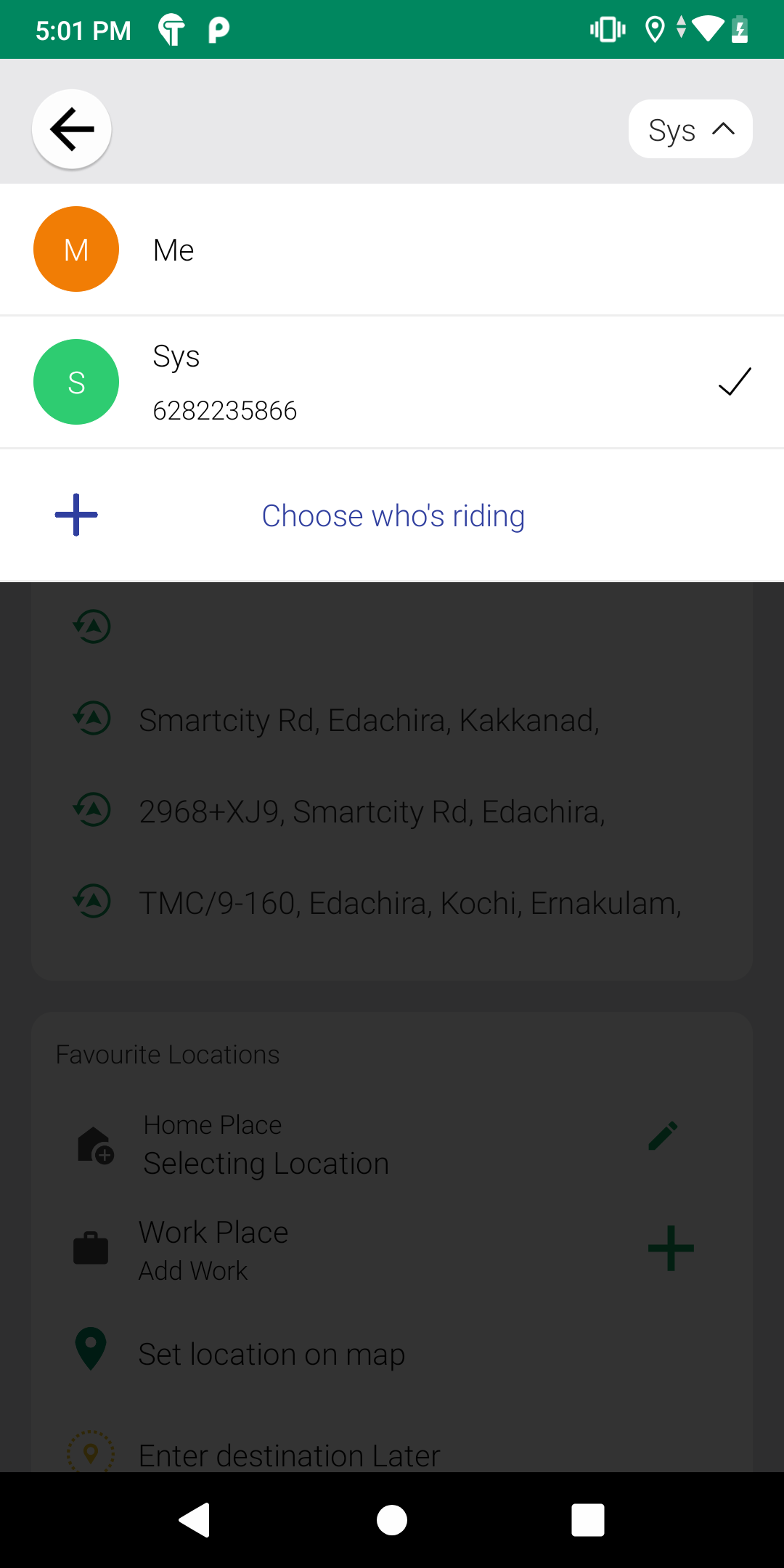Tap the system home button

coord(392,1520)
